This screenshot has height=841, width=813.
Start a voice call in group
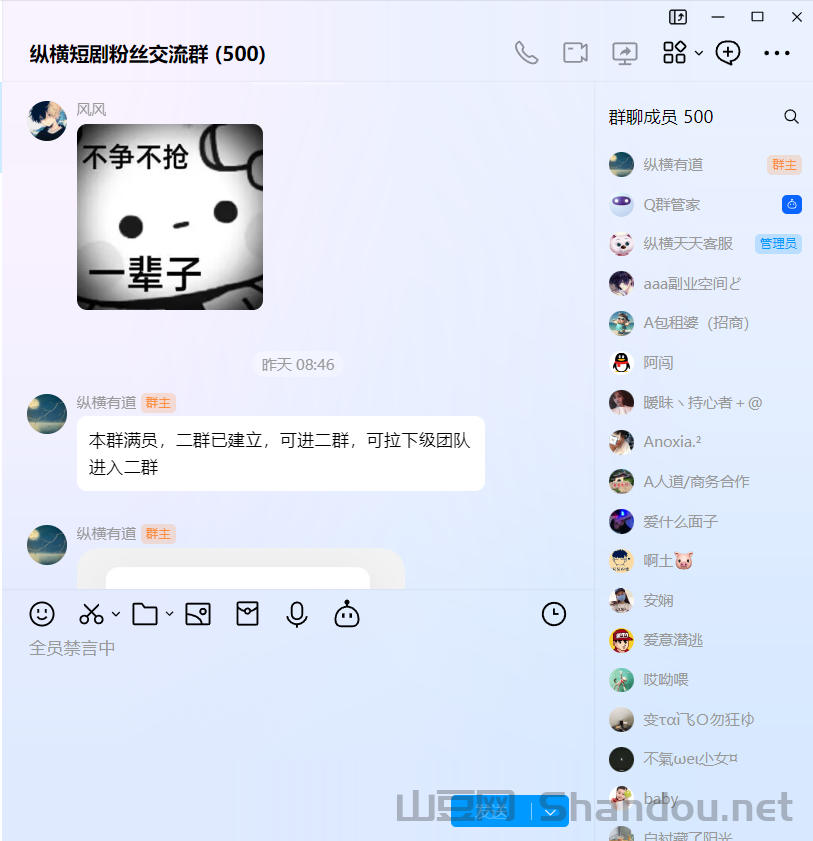coord(526,53)
